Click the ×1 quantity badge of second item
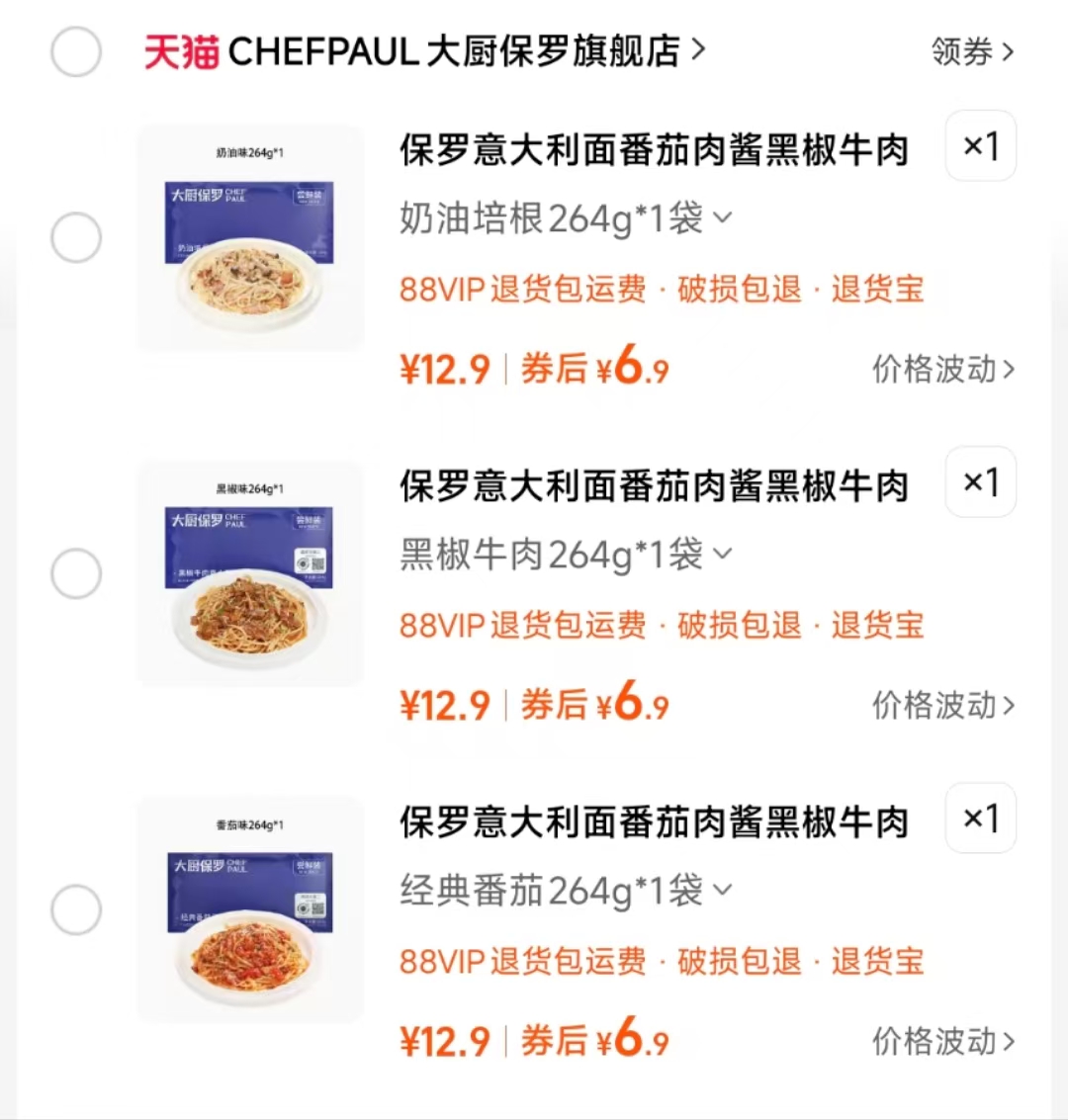The width and height of the screenshot is (1068, 1120). (x=980, y=481)
